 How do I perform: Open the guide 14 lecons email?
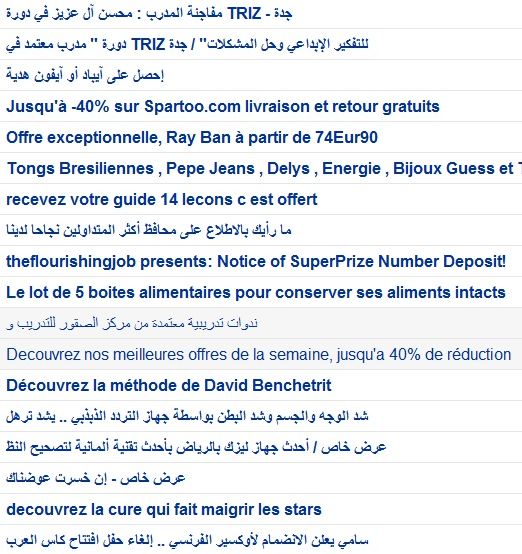coord(162,199)
